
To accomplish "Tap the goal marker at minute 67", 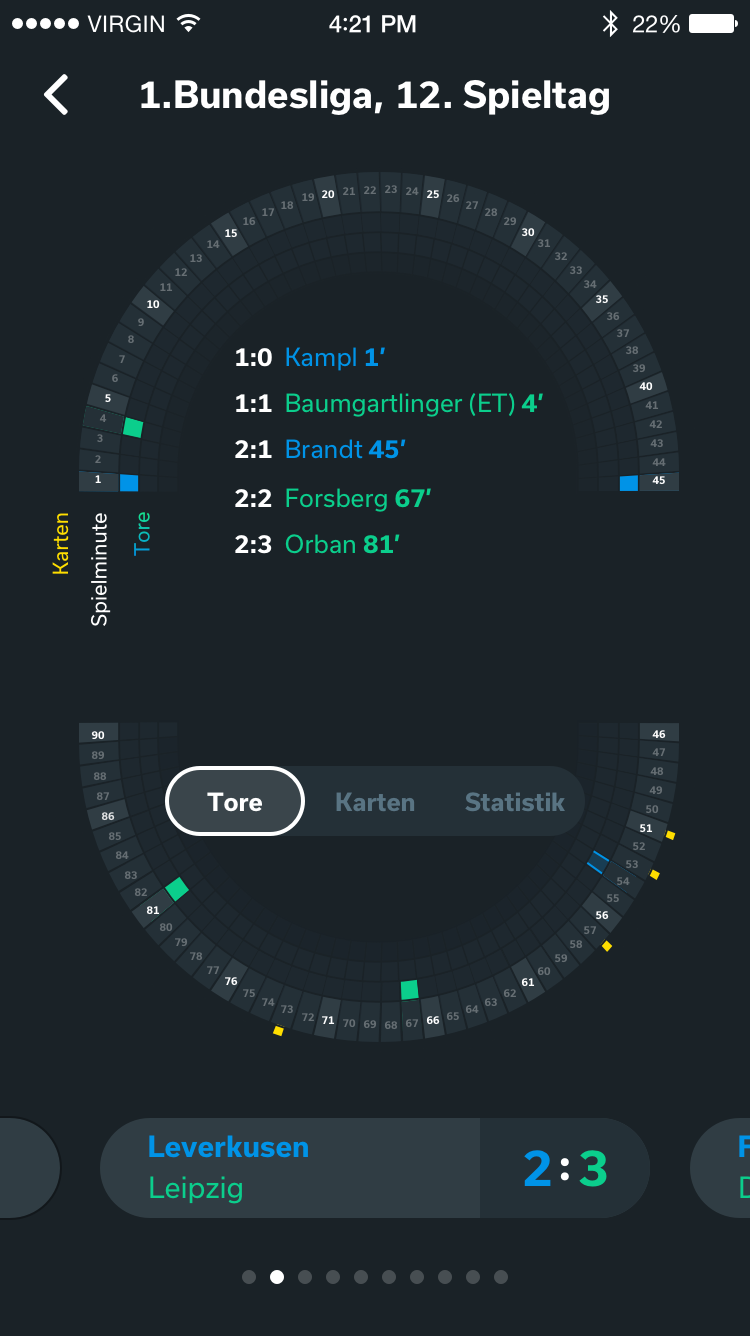I will point(409,990).
